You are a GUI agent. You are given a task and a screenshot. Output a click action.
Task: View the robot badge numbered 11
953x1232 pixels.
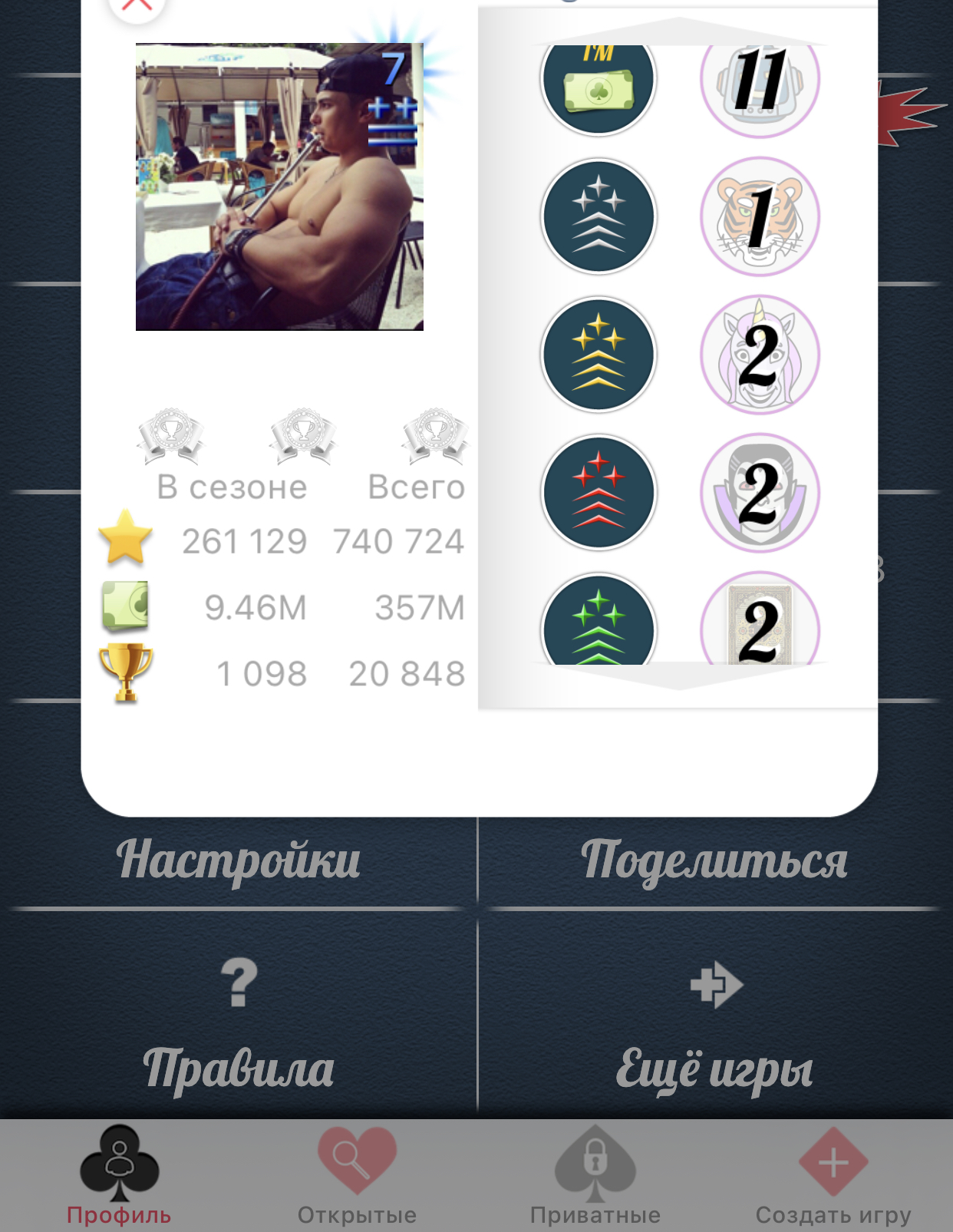tap(760, 84)
